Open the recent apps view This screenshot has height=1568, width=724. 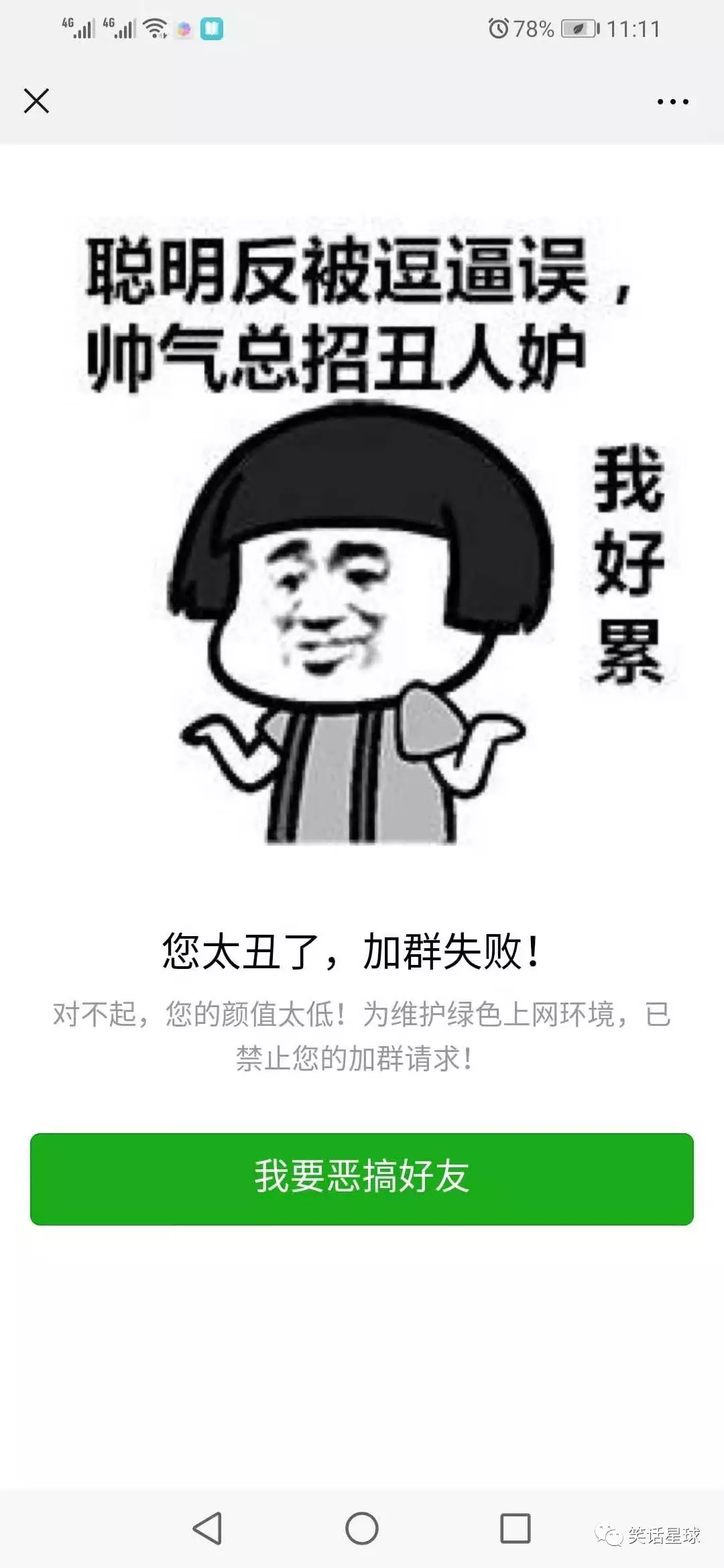(x=516, y=1528)
